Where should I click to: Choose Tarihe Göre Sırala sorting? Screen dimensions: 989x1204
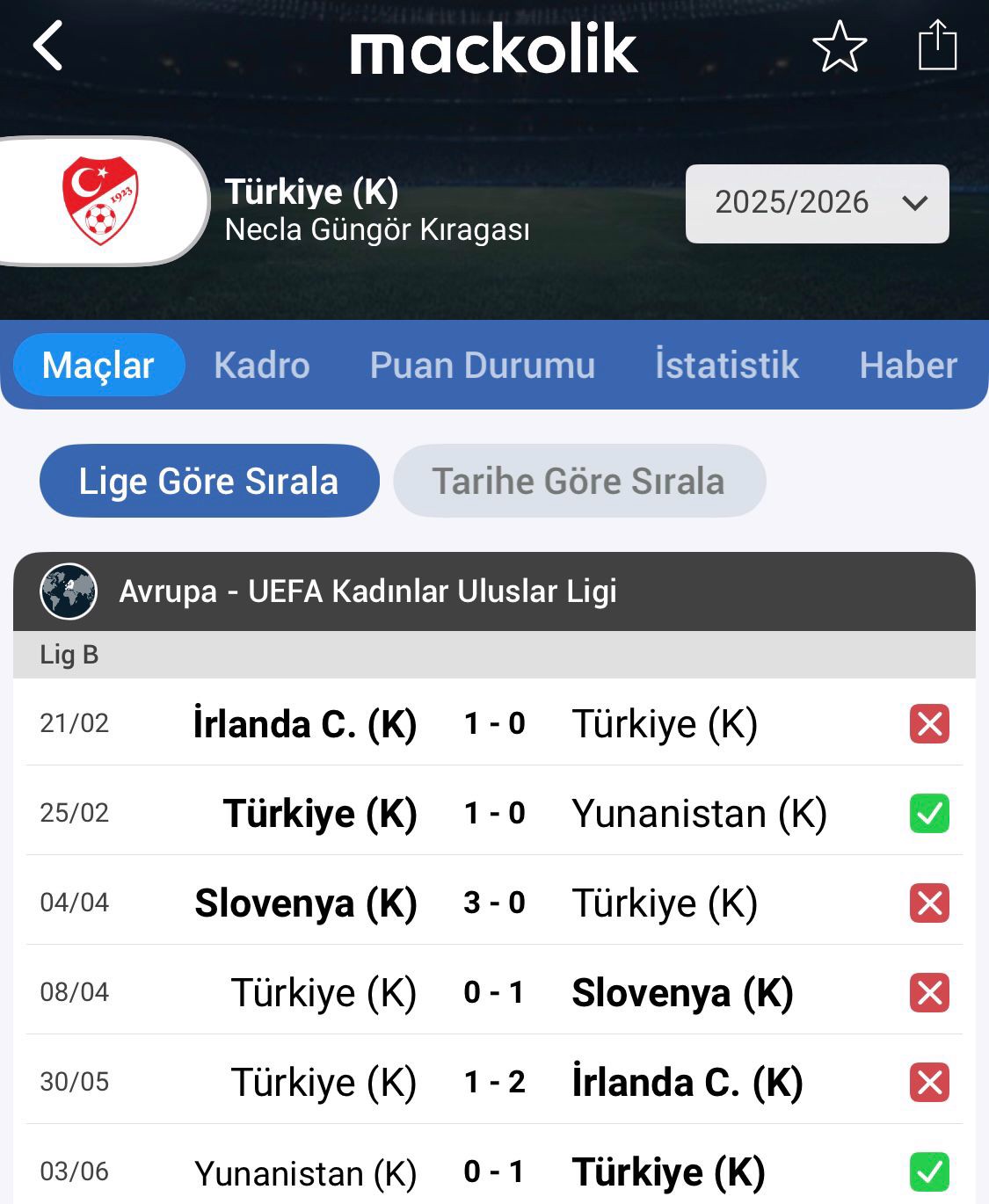(578, 481)
